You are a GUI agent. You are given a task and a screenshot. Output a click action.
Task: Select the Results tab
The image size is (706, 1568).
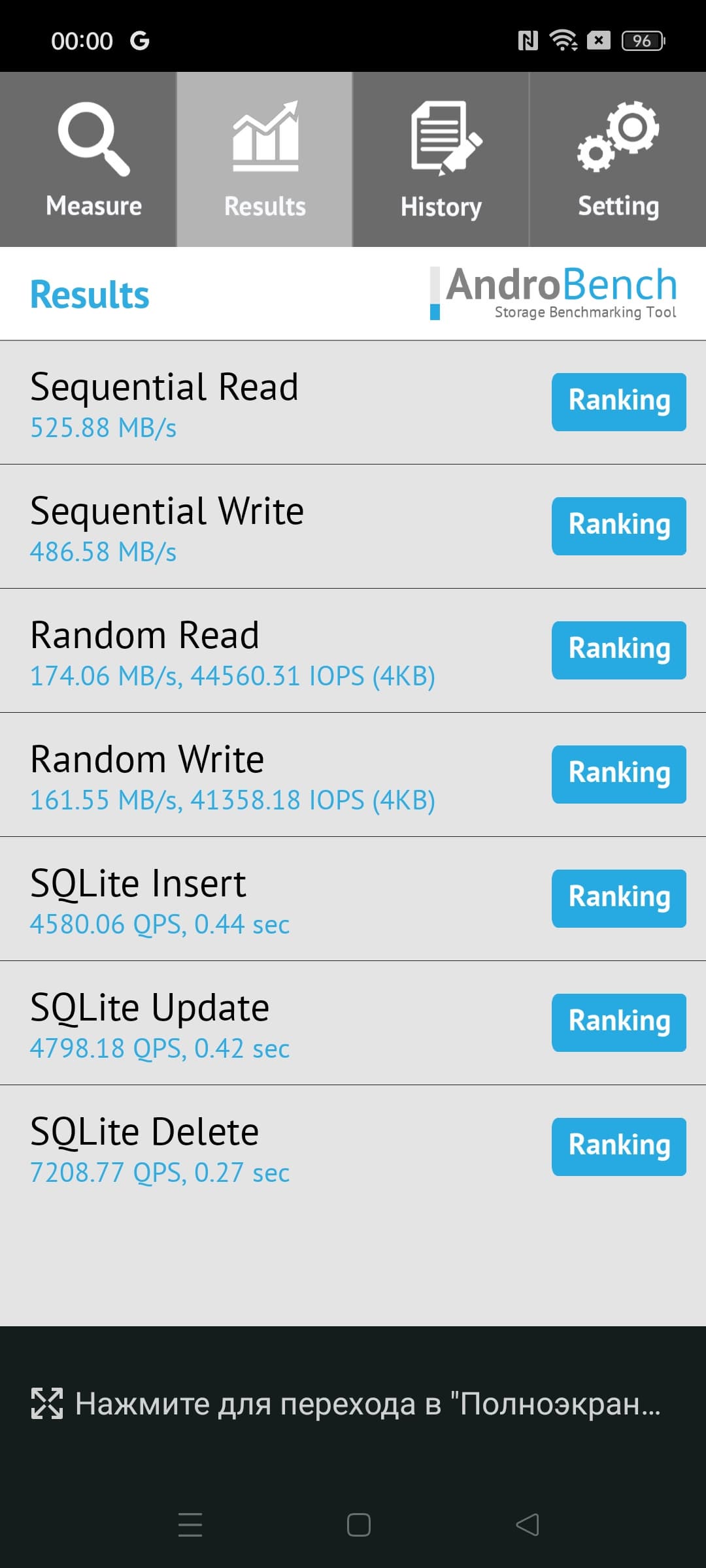(x=265, y=159)
